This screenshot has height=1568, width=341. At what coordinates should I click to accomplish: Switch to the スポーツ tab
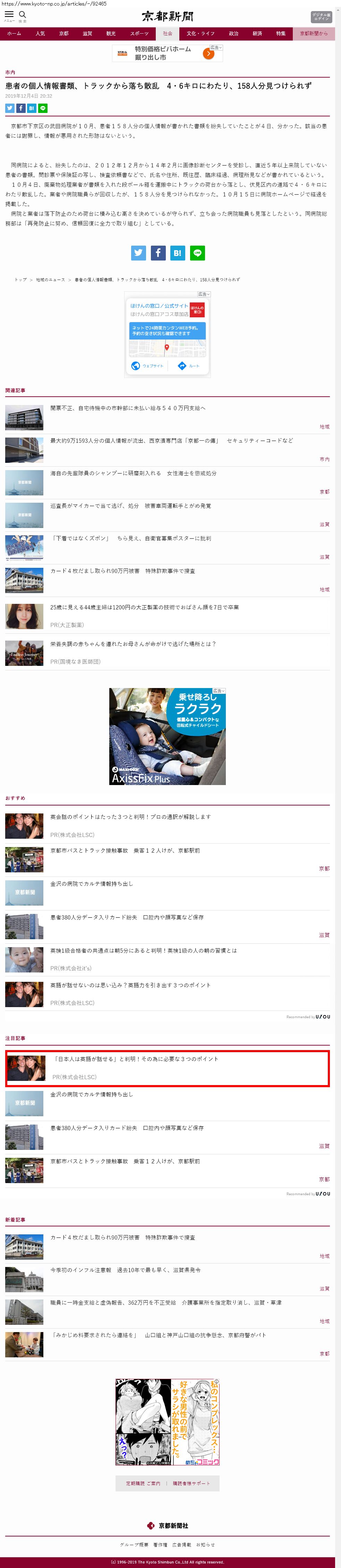point(139,34)
